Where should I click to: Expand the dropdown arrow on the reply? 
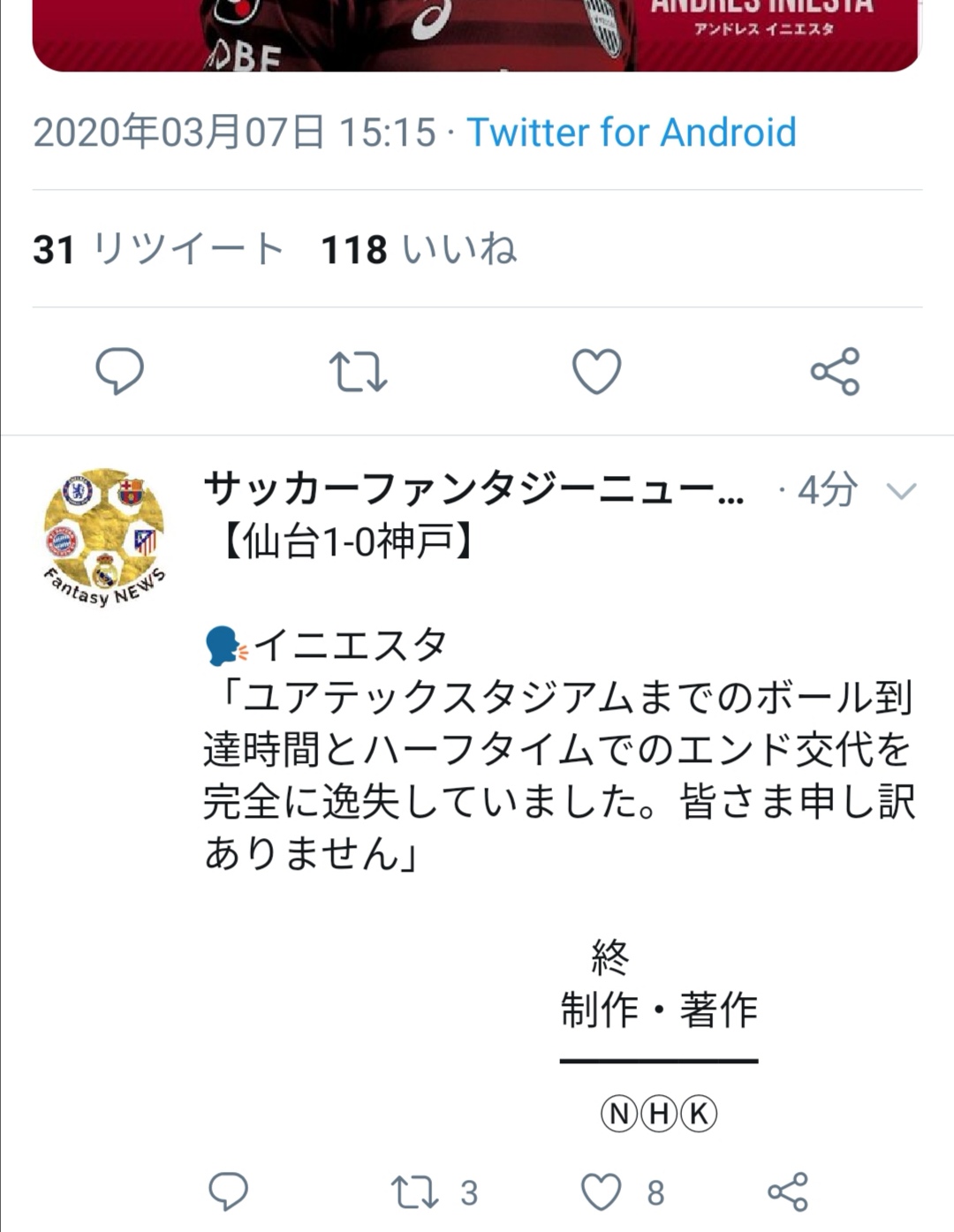[x=901, y=491]
